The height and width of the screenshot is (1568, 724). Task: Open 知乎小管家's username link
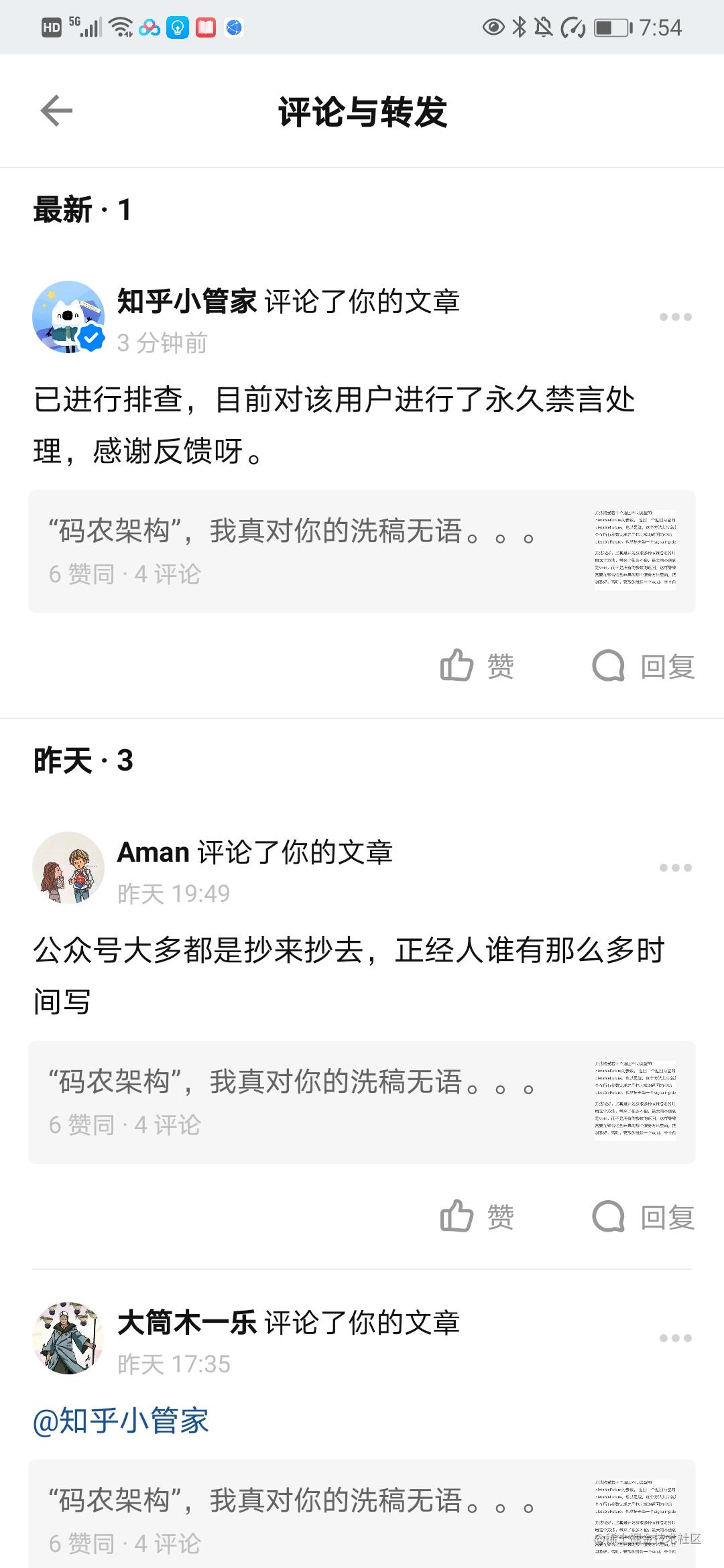point(186,302)
